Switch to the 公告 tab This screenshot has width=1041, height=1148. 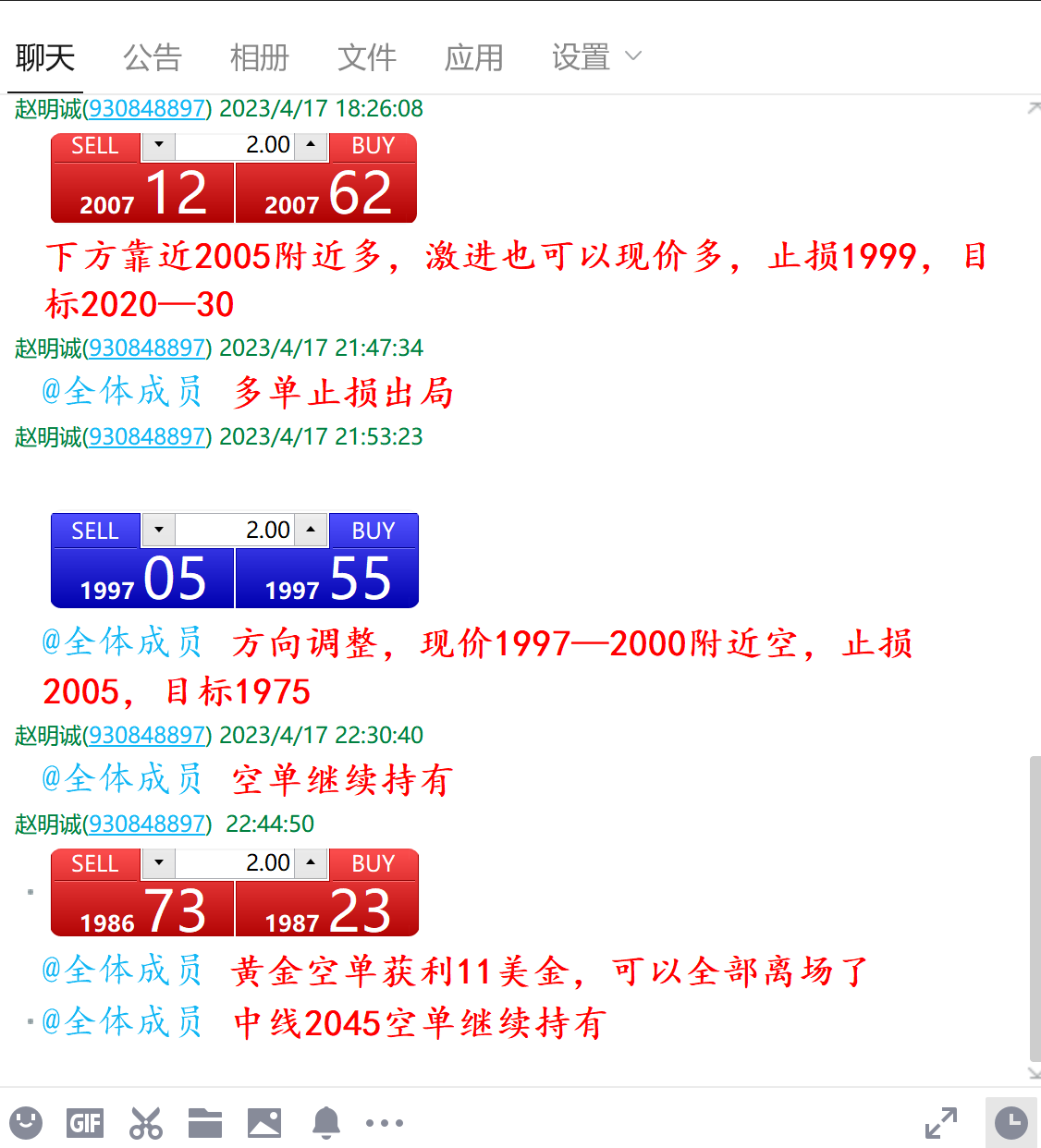[153, 57]
